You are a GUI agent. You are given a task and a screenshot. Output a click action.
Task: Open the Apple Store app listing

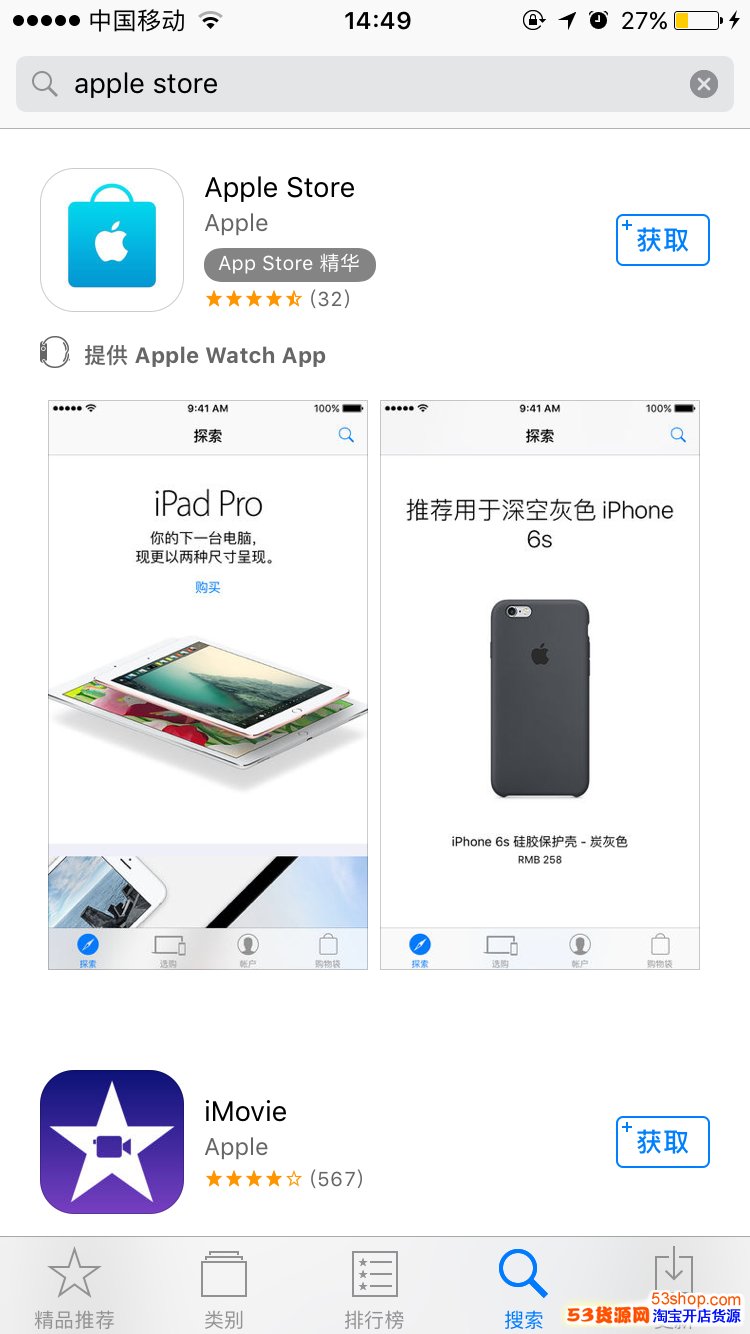pyautogui.click(x=280, y=188)
